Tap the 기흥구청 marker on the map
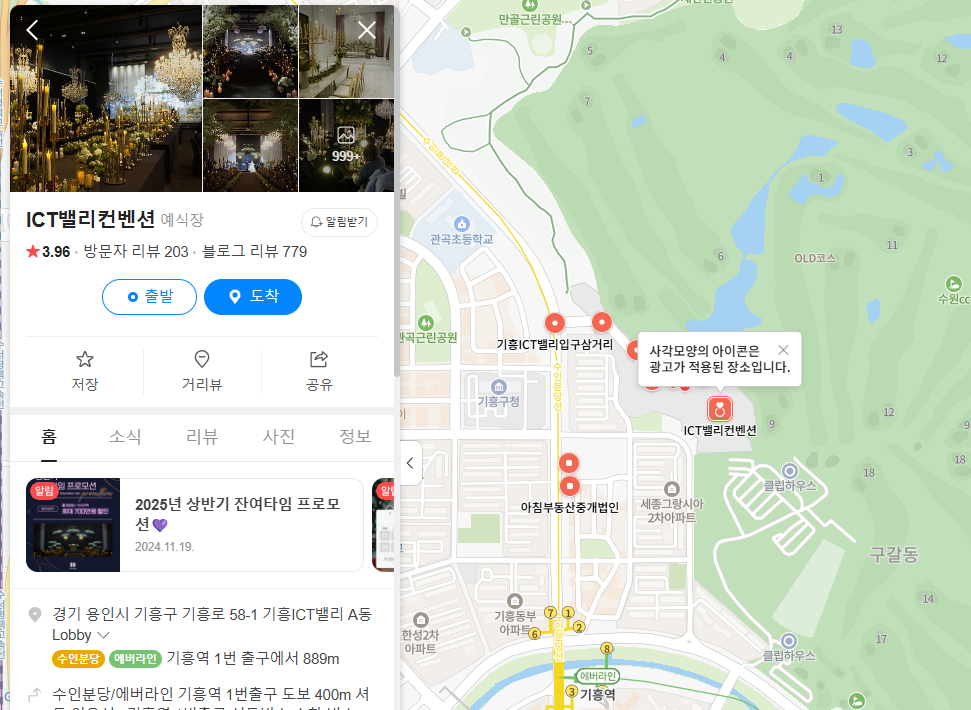The width and height of the screenshot is (971, 710). (x=499, y=387)
